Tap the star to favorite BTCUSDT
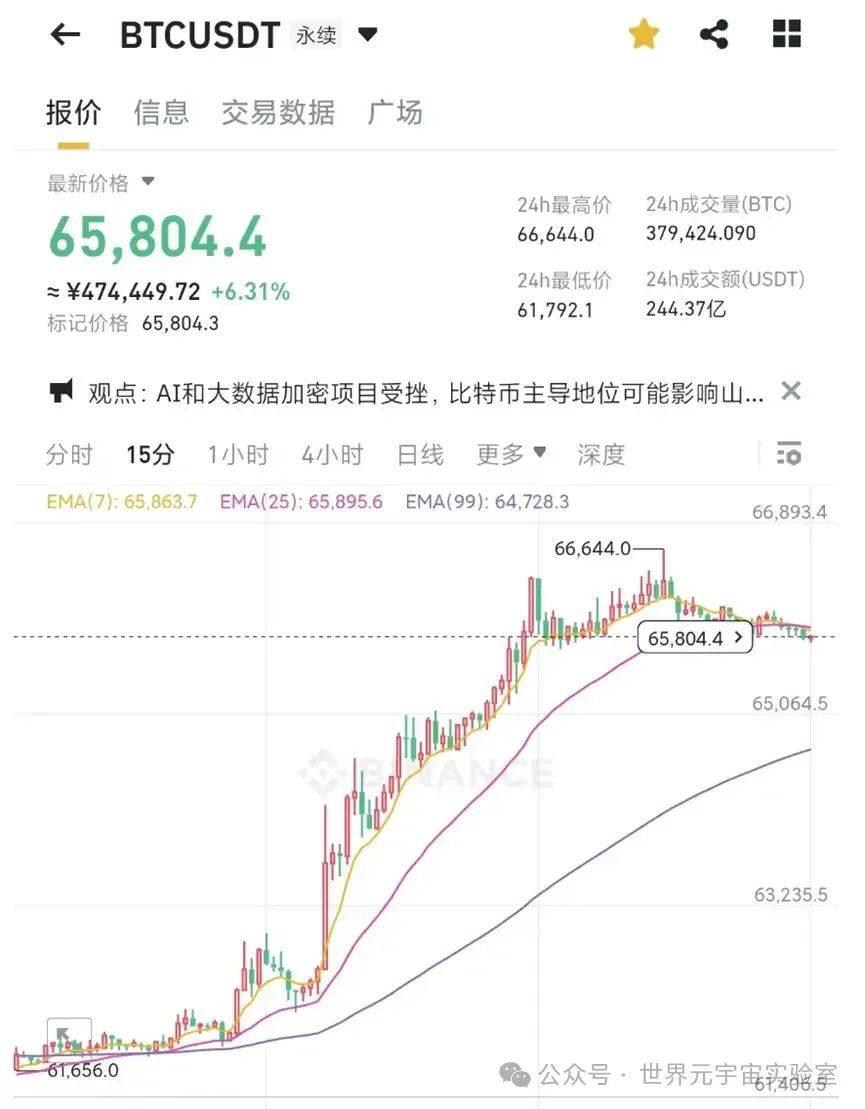Image resolution: width=865 pixels, height=1109 pixels. coord(643,33)
